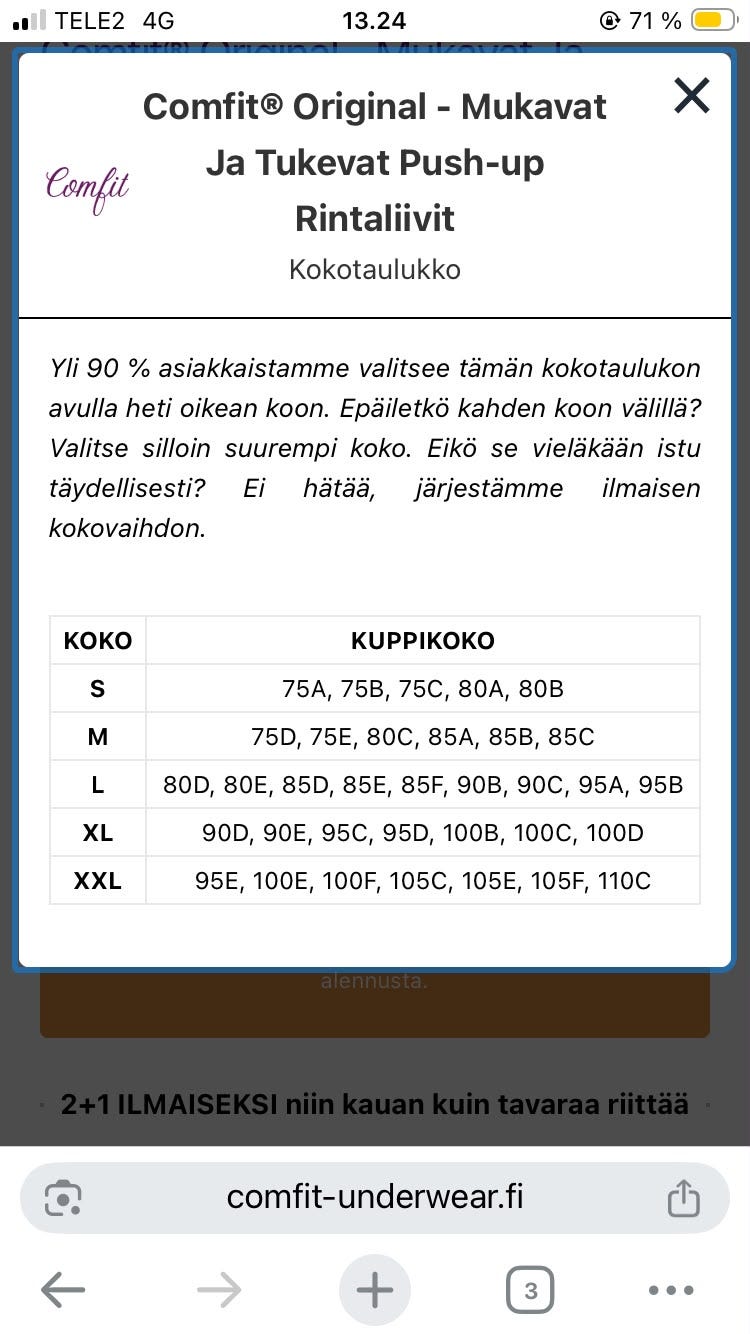
Task: Show the 3 open tabs
Action: click(530, 1290)
